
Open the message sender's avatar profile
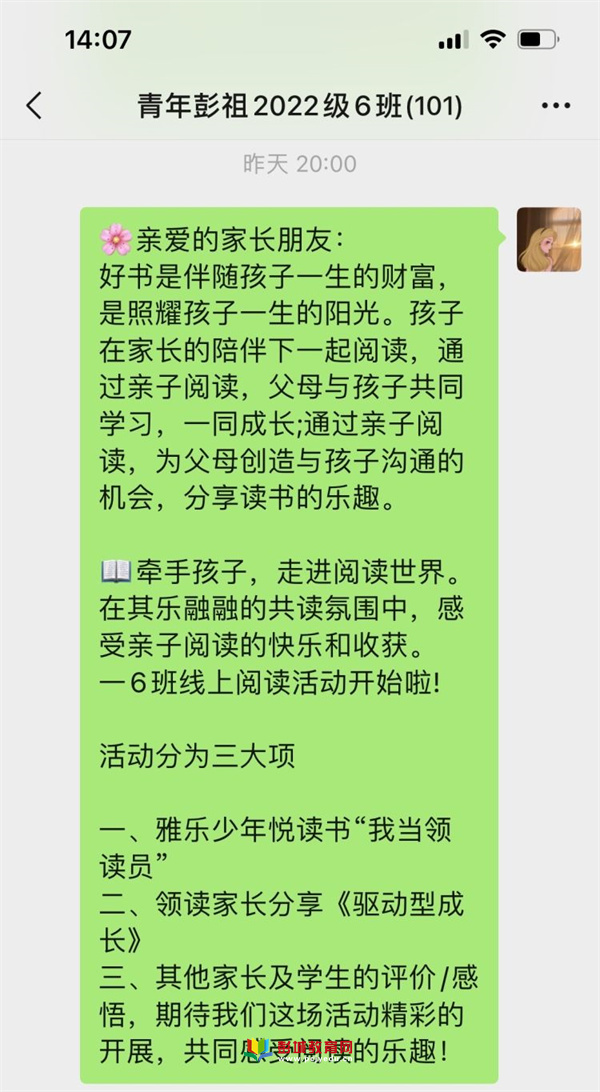click(x=548, y=240)
